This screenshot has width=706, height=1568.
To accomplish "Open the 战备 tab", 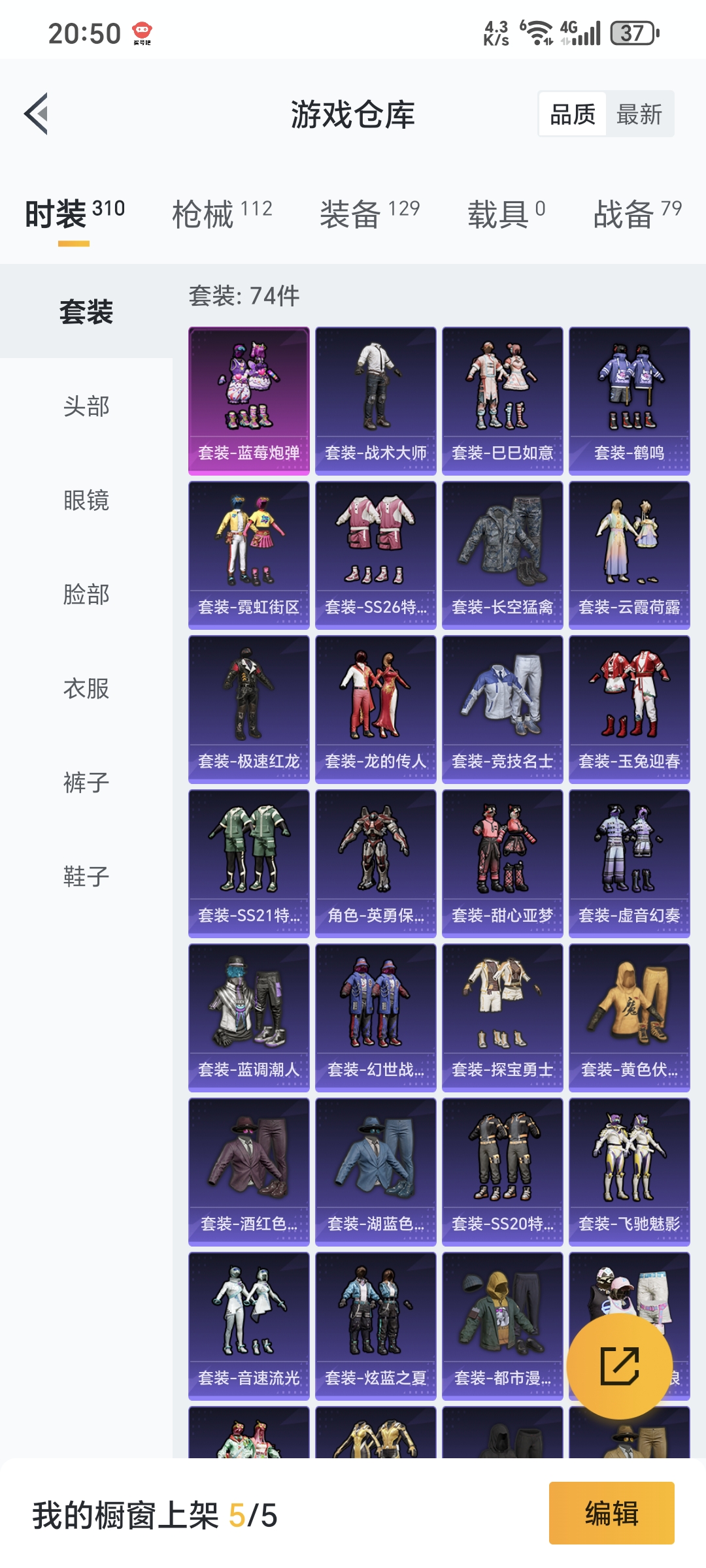I will coord(637,214).
